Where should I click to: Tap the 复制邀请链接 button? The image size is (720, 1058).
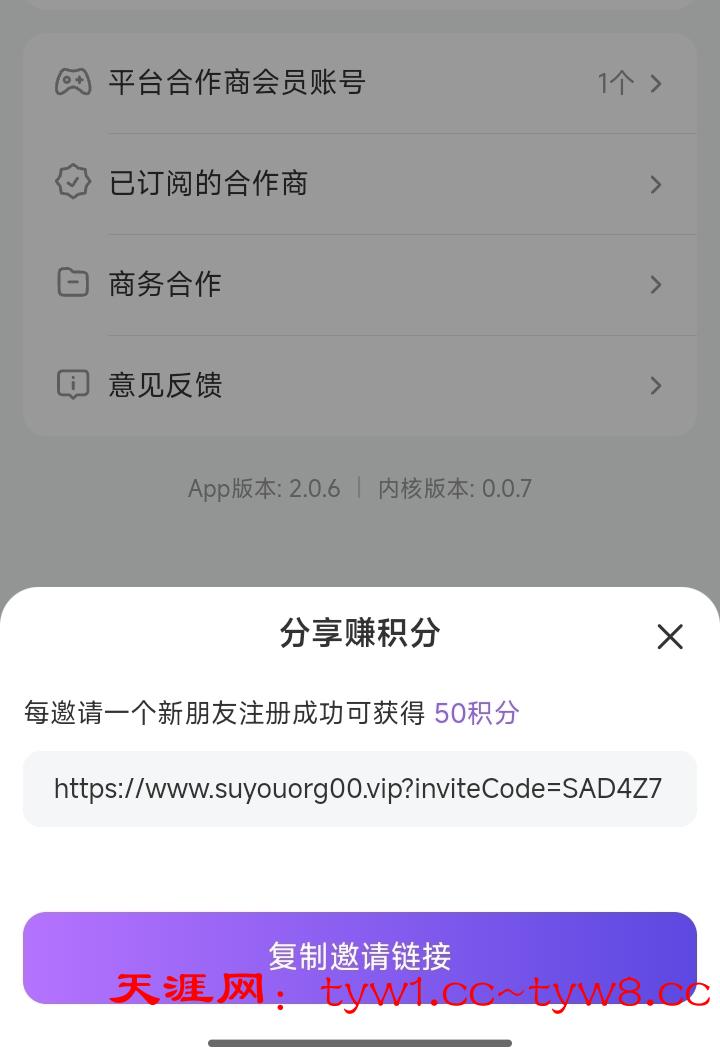[360, 956]
